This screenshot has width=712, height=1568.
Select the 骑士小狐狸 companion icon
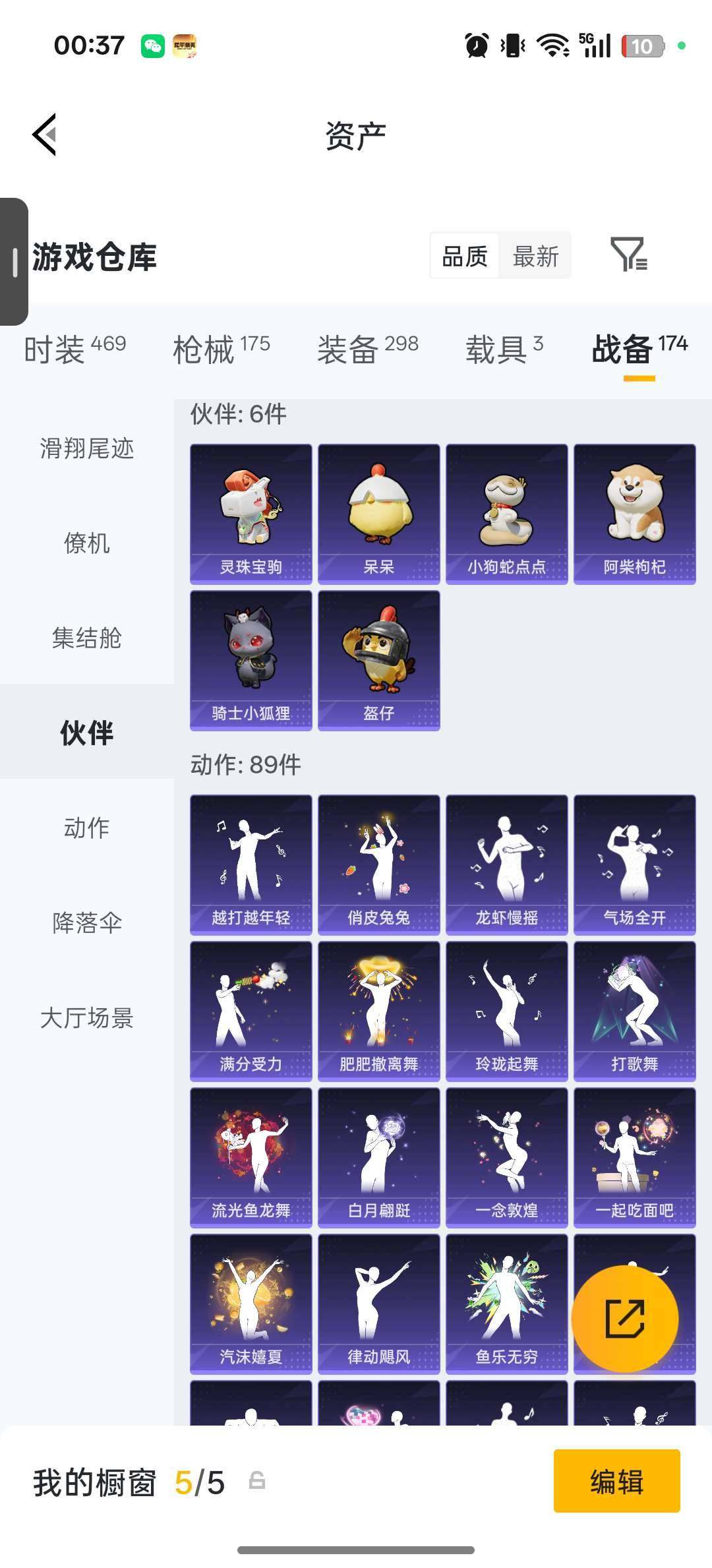249,656
